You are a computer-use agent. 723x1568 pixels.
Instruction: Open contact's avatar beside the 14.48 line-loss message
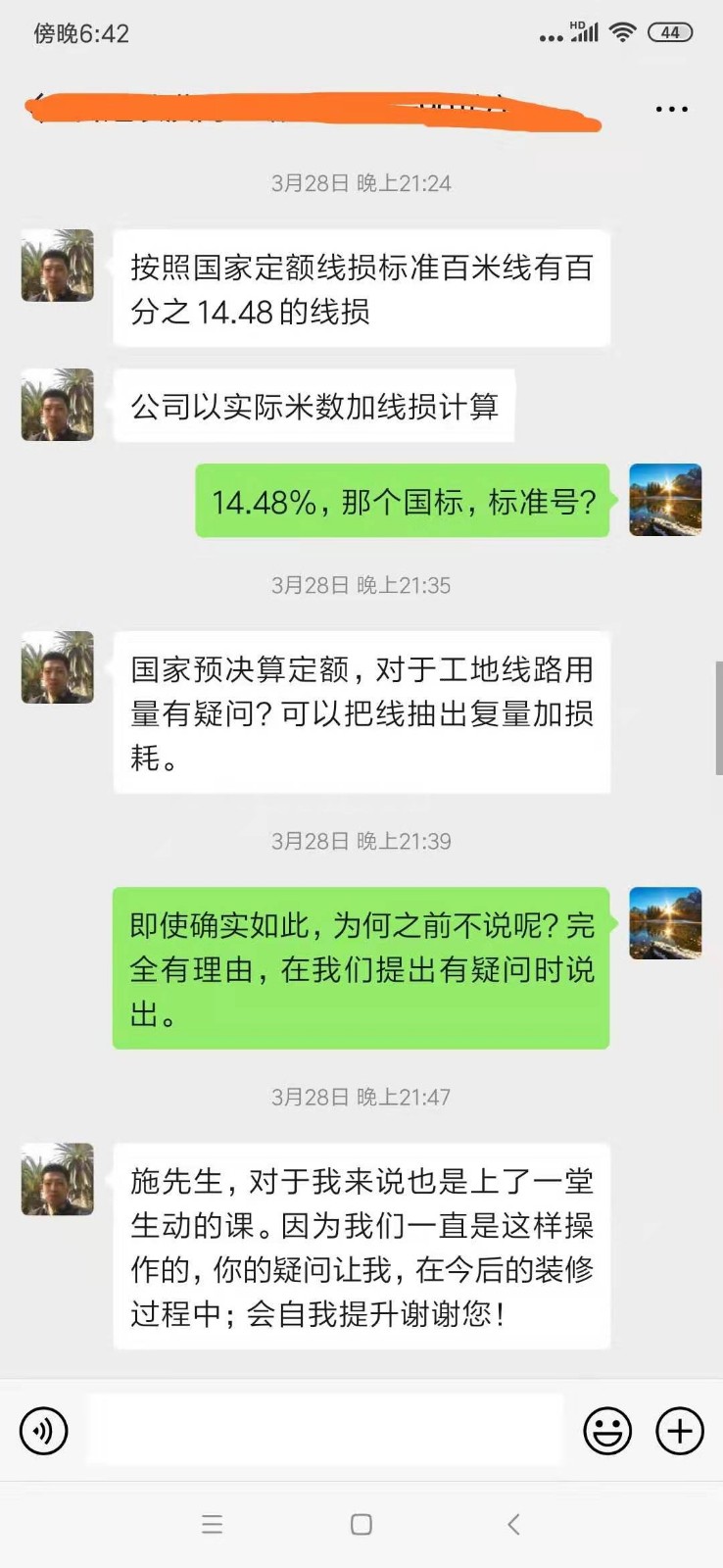58,266
